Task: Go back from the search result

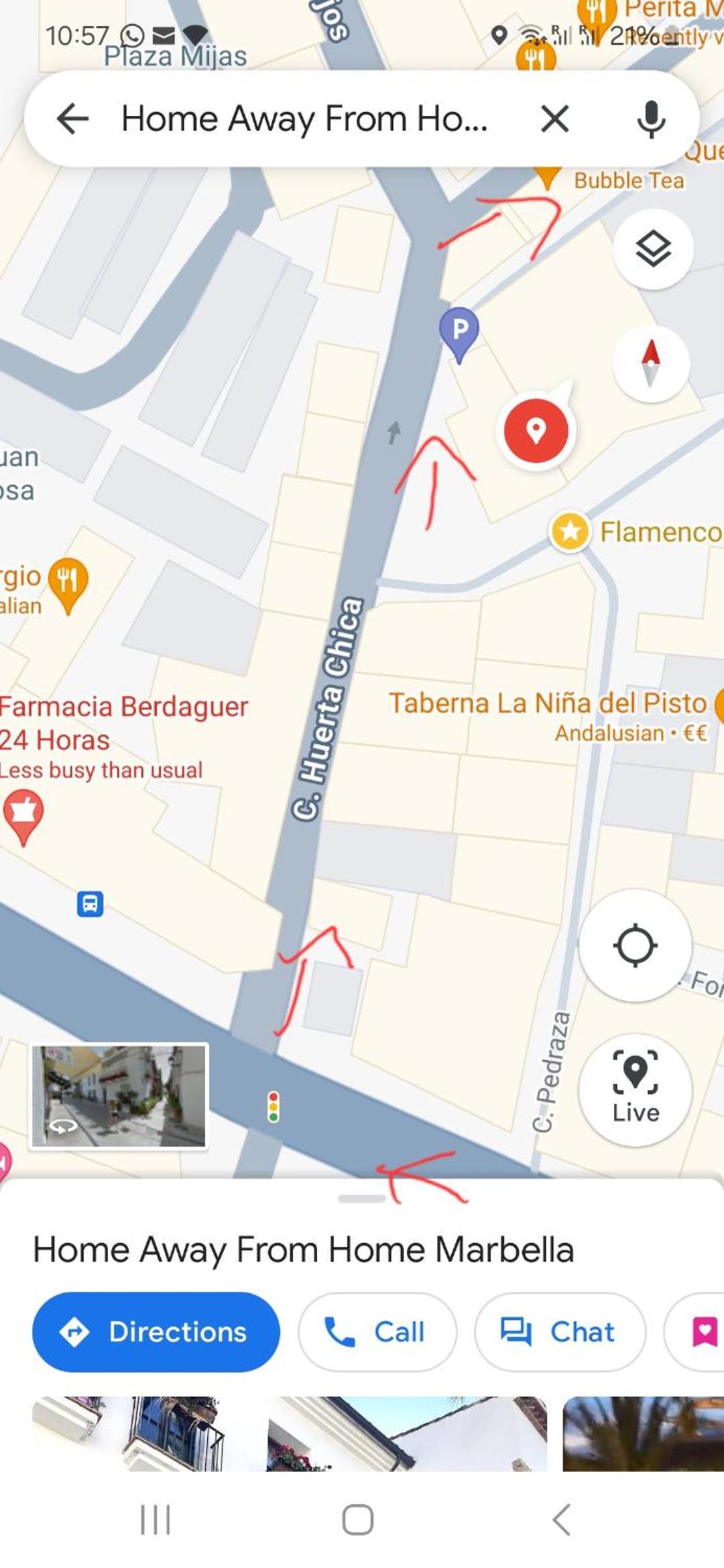Action: click(72, 119)
